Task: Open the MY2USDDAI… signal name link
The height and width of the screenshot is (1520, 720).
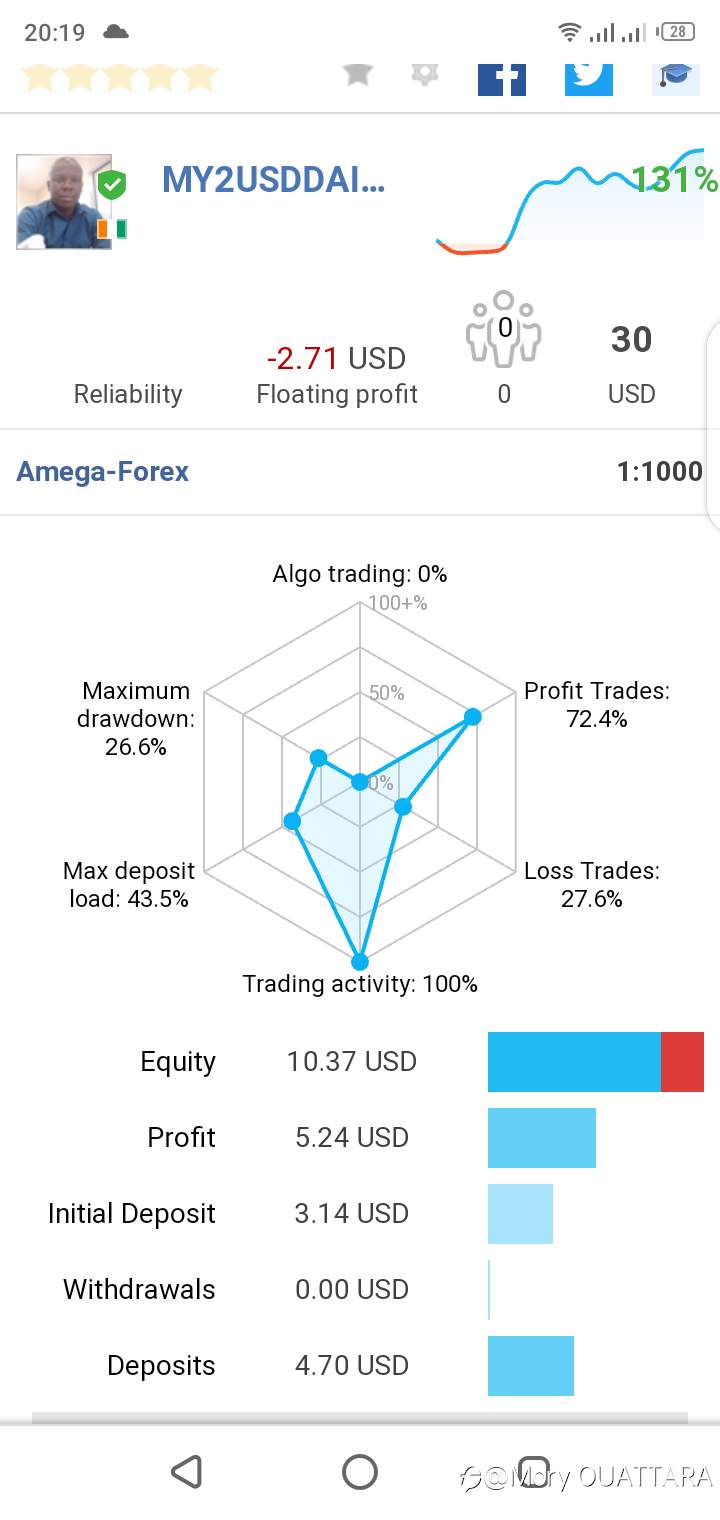Action: coord(273,180)
